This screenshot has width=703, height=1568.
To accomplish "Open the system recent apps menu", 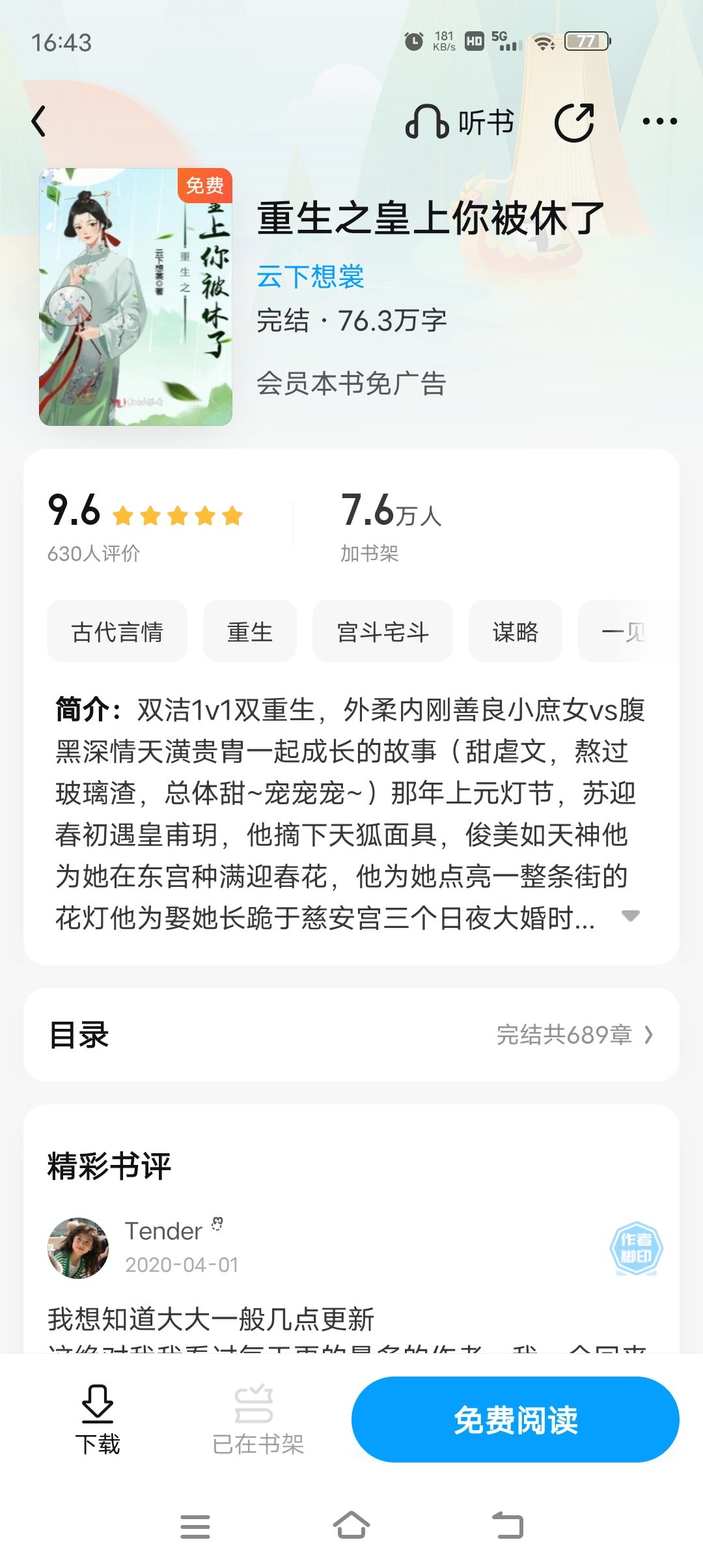I will point(195,1526).
